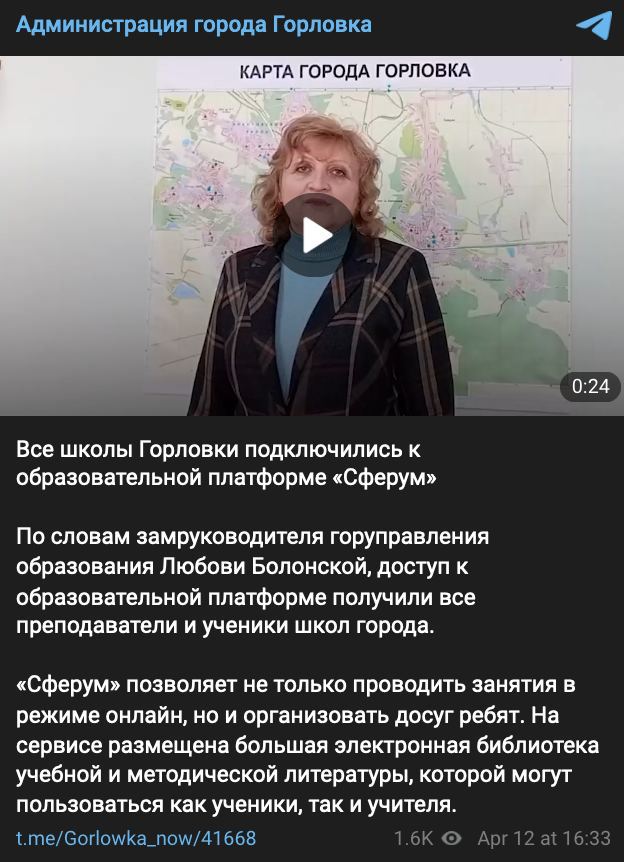Open the post timestamp Apr 12 at 16:33
The width and height of the screenshot is (624, 862).
coord(544,838)
